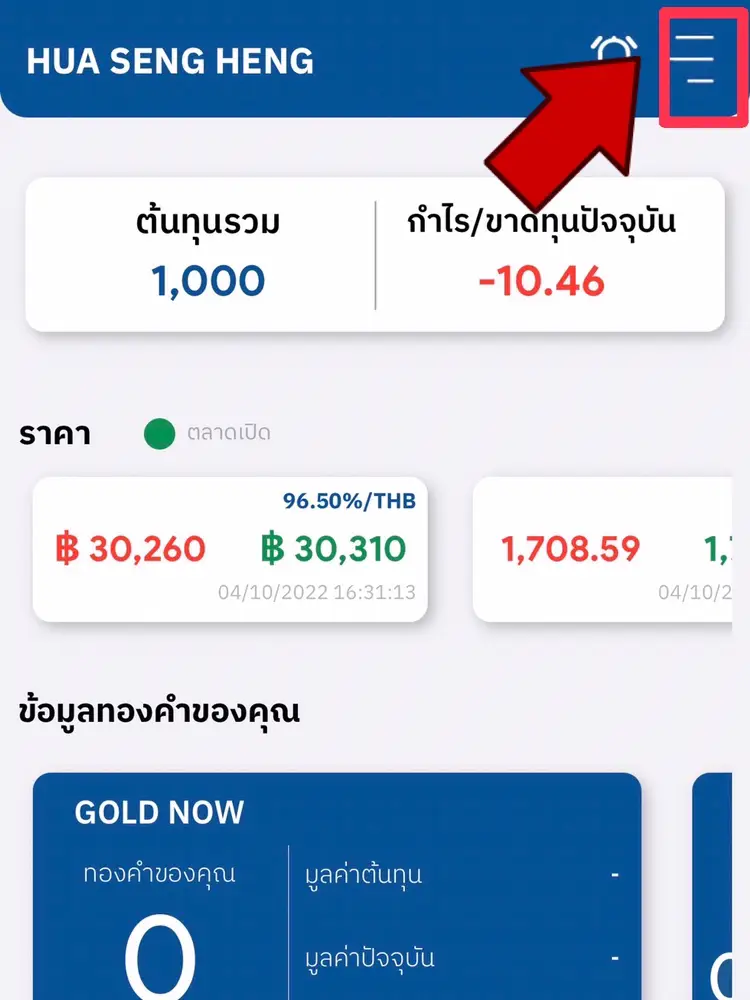The image size is (750, 1000).
Task: Tap the 96.50%/THB purity label
Action: pyautogui.click(x=352, y=500)
